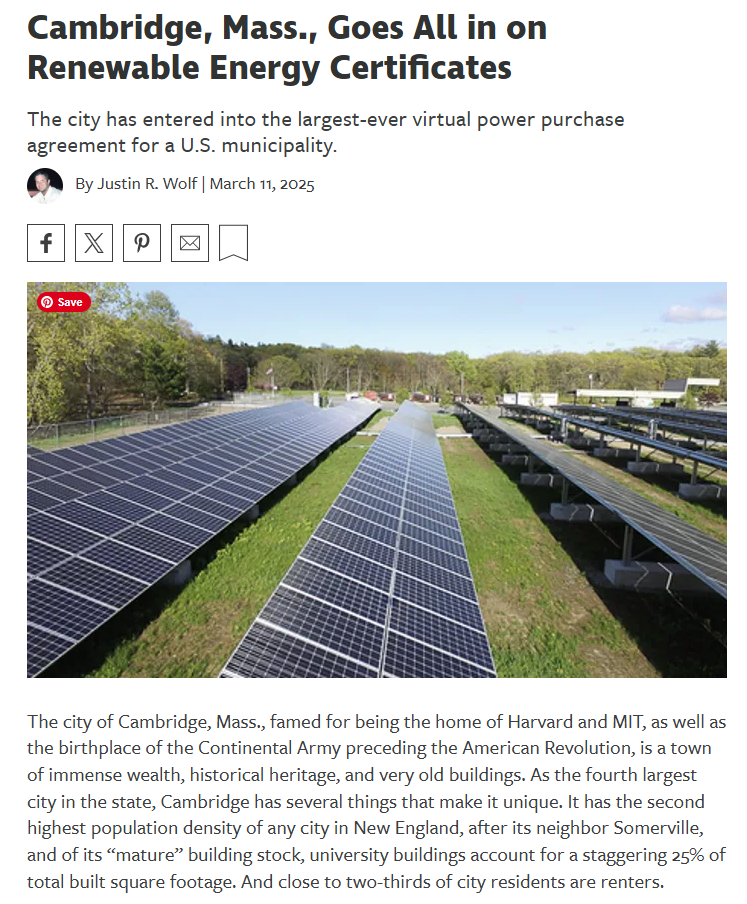Tap the red Pinterest Save button

pyautogui.click(x=63, y=302)
